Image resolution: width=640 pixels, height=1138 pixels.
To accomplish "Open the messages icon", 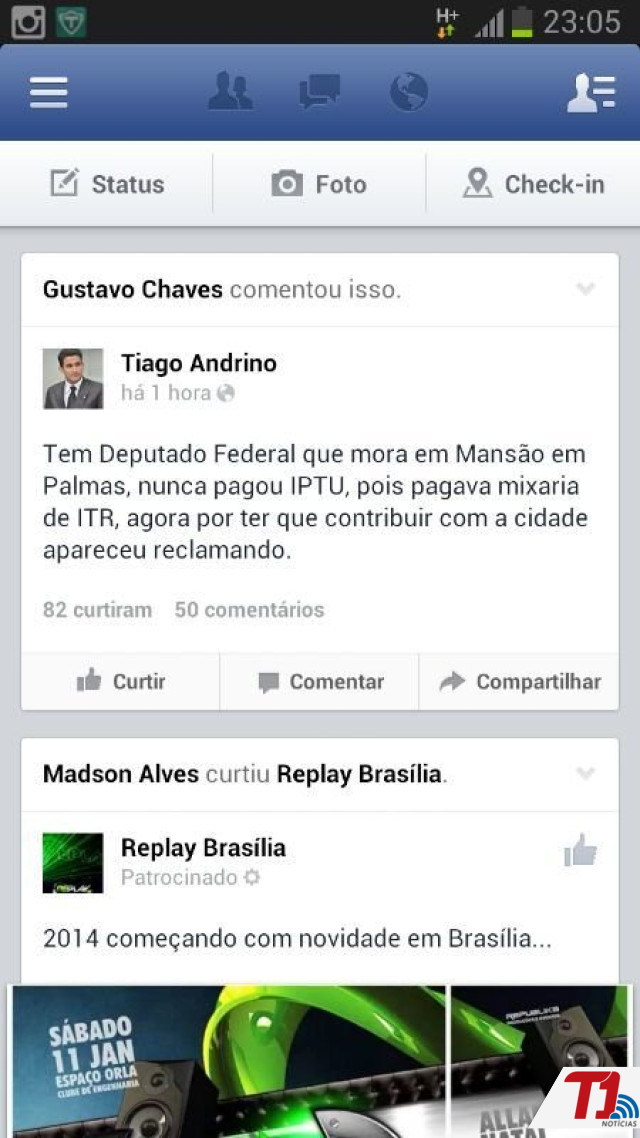I will [x=319, y=91].
